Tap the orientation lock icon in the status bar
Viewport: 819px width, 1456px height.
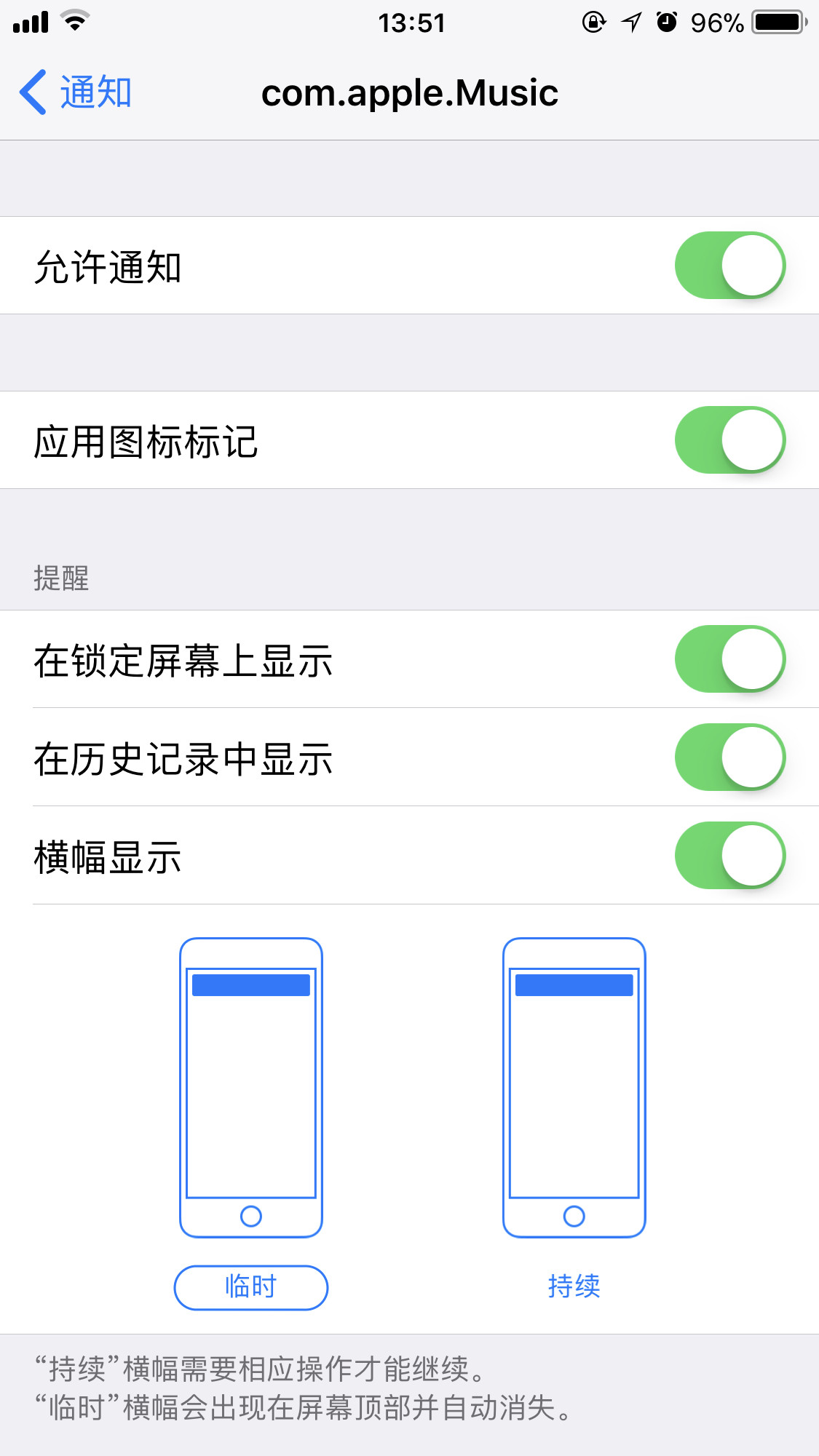(x=593, y=22)
